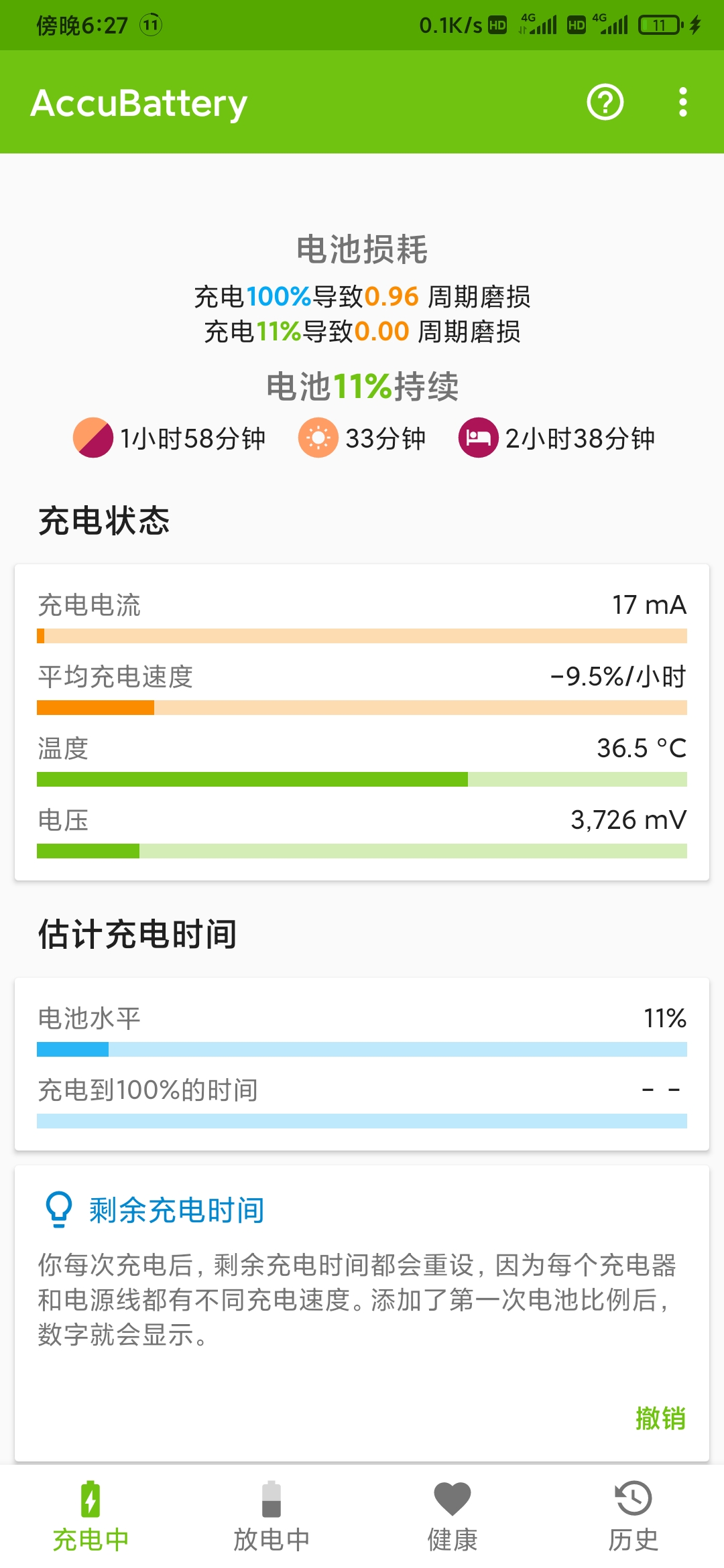This screenshot has width=724, height=1568.
Task: Open the three-dot overflow menu
Action: [x=682, y=103]
